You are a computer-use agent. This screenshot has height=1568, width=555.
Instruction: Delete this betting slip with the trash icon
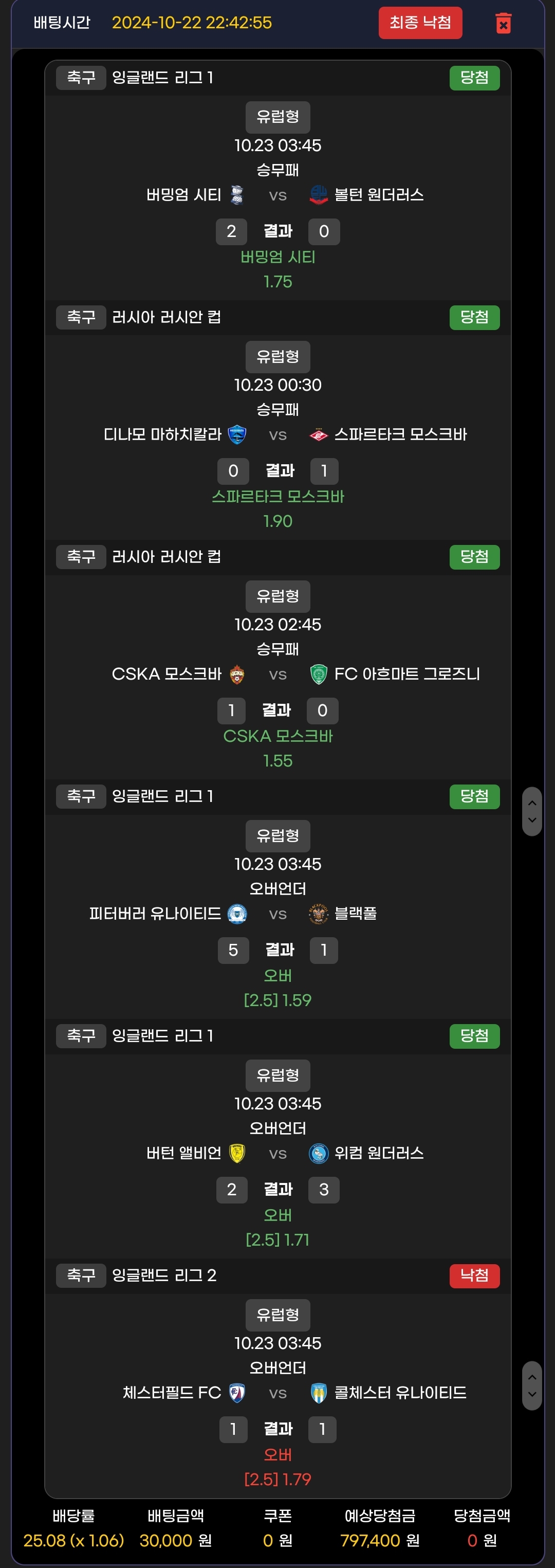503,24
